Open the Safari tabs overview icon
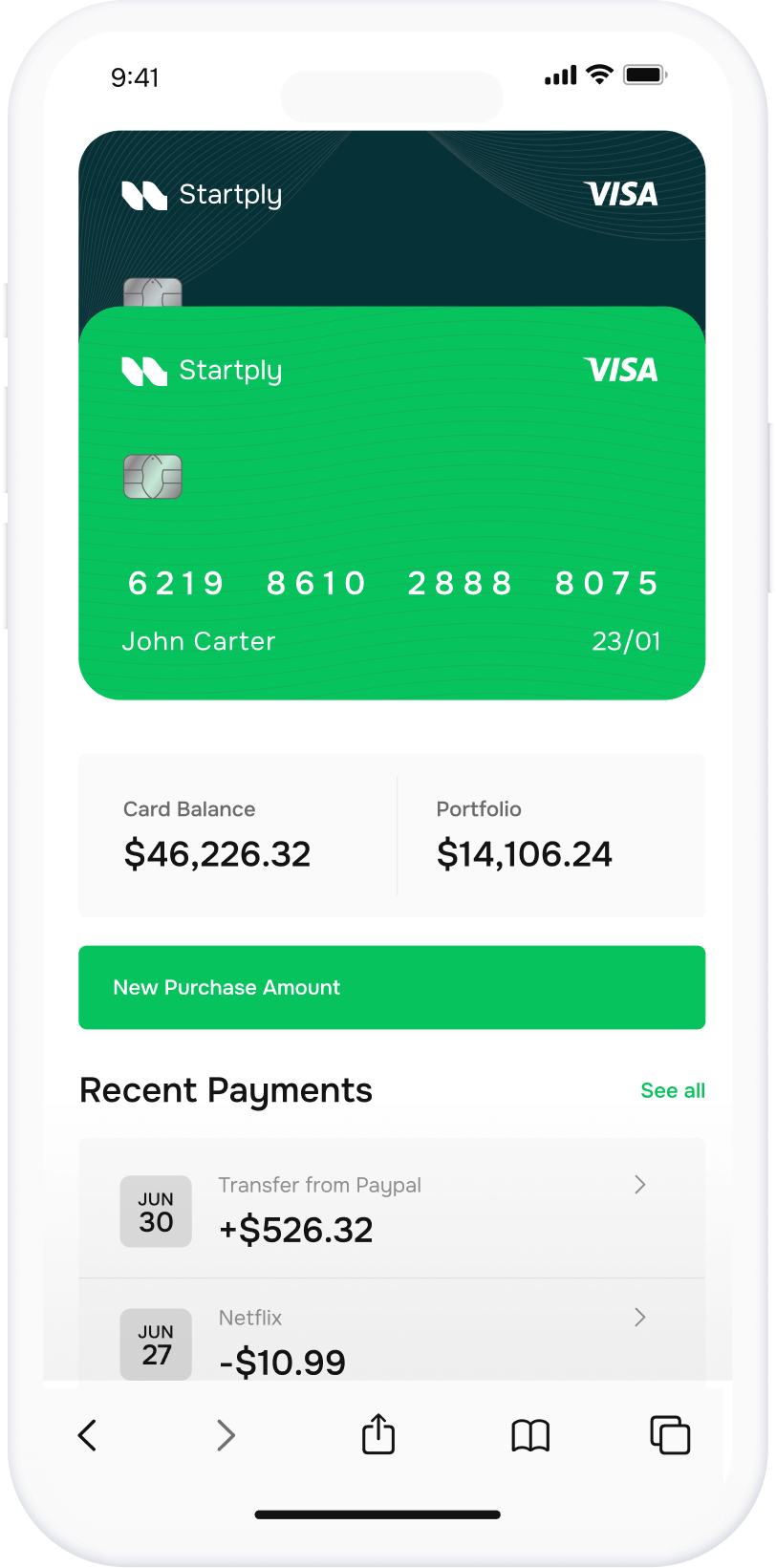This screenshot has width=776, height=1568. point(670,1434)
